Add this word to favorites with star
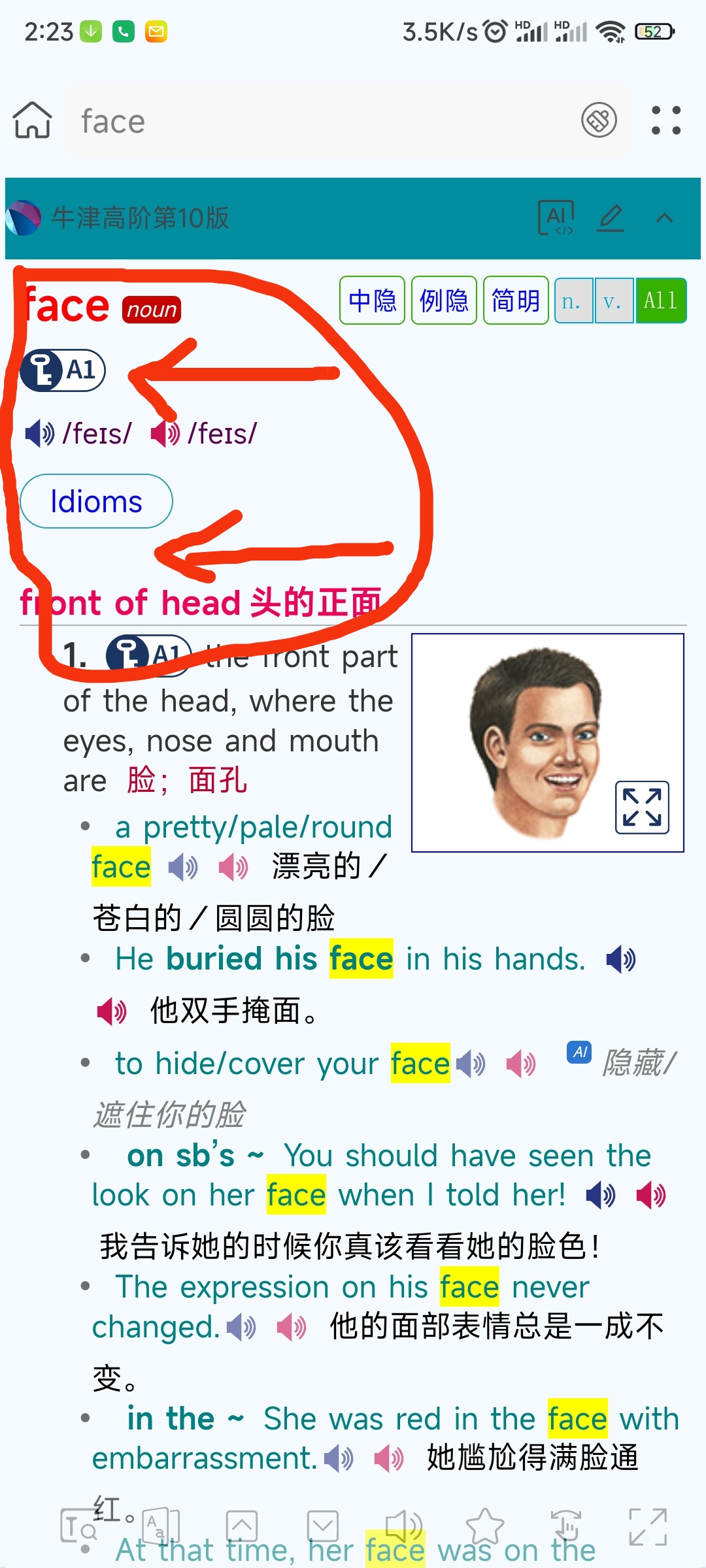Screen dimensions: 706x1568 tap(485, 1527)
